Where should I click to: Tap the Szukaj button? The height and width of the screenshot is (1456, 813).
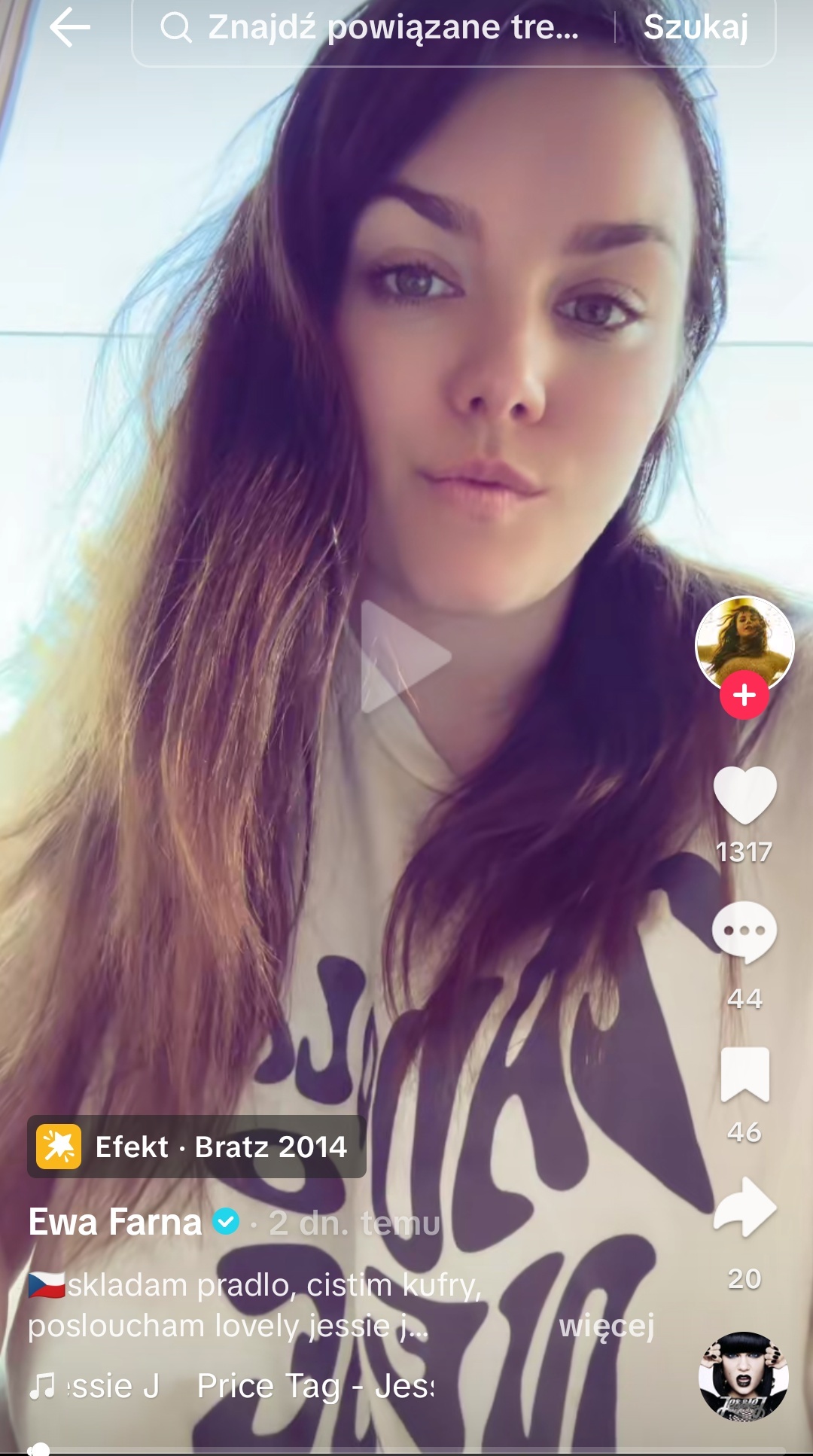696,29
